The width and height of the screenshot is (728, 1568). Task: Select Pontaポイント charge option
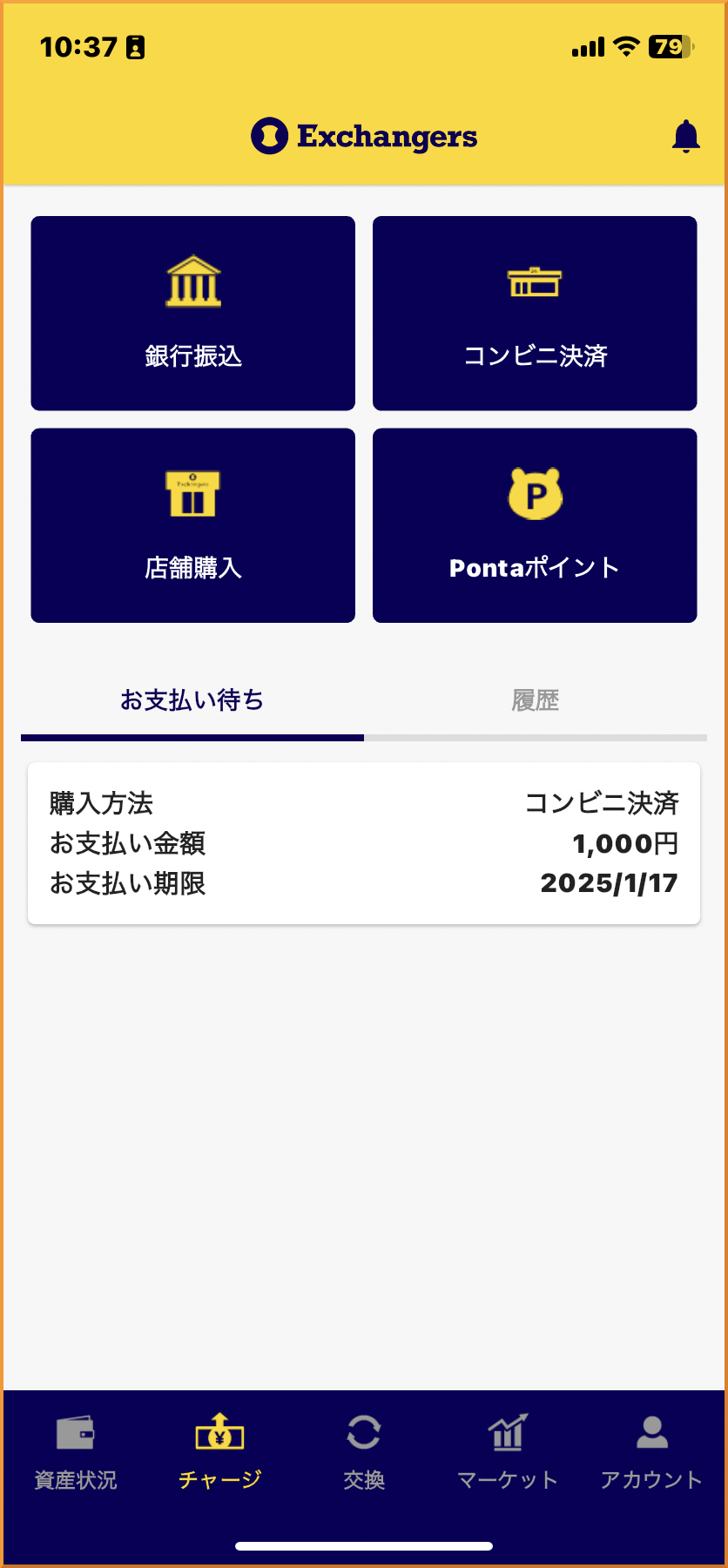tap(535, 525)
